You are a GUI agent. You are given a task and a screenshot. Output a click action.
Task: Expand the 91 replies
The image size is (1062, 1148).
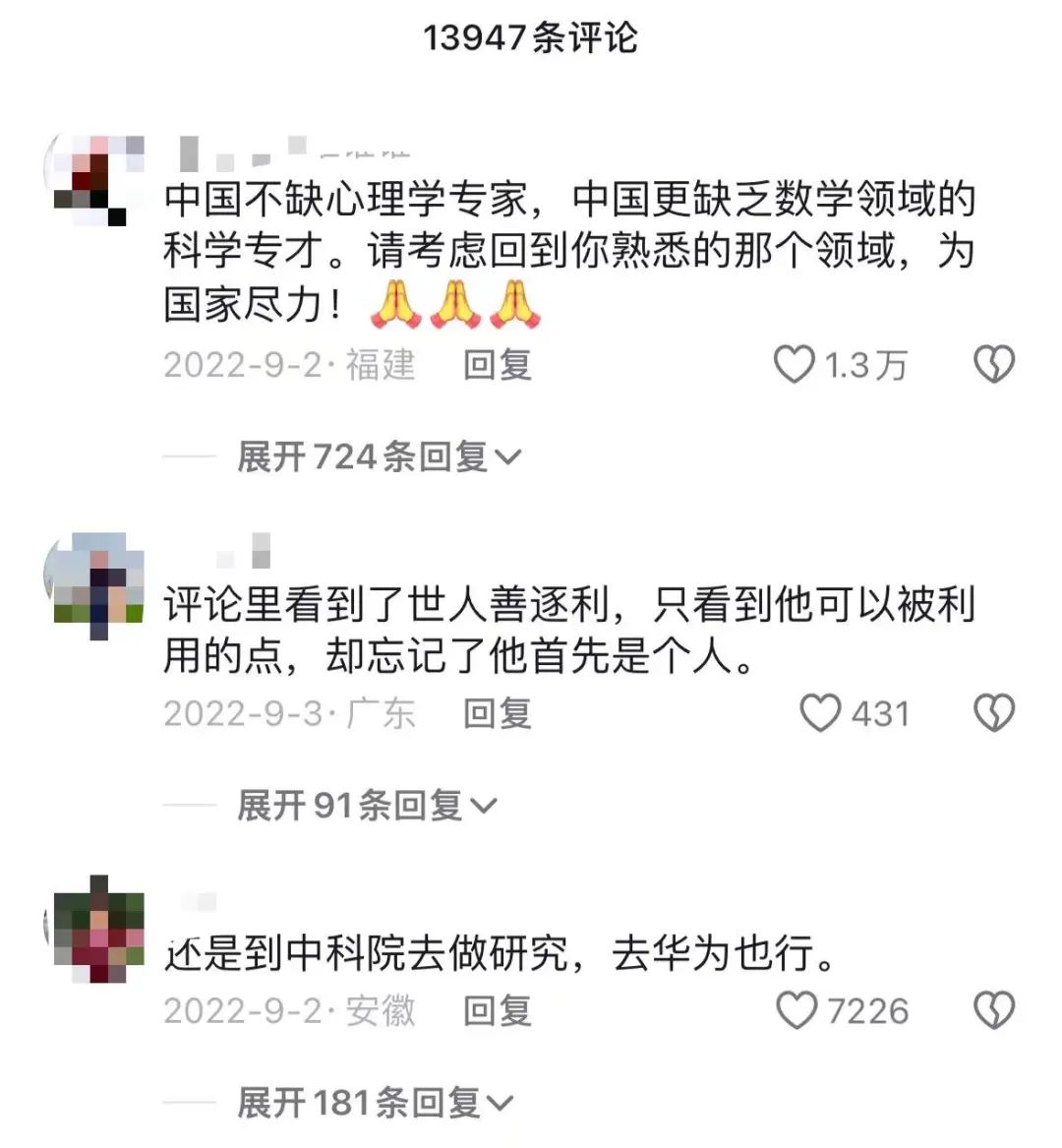pyautogui.click(x=366, y=806)
